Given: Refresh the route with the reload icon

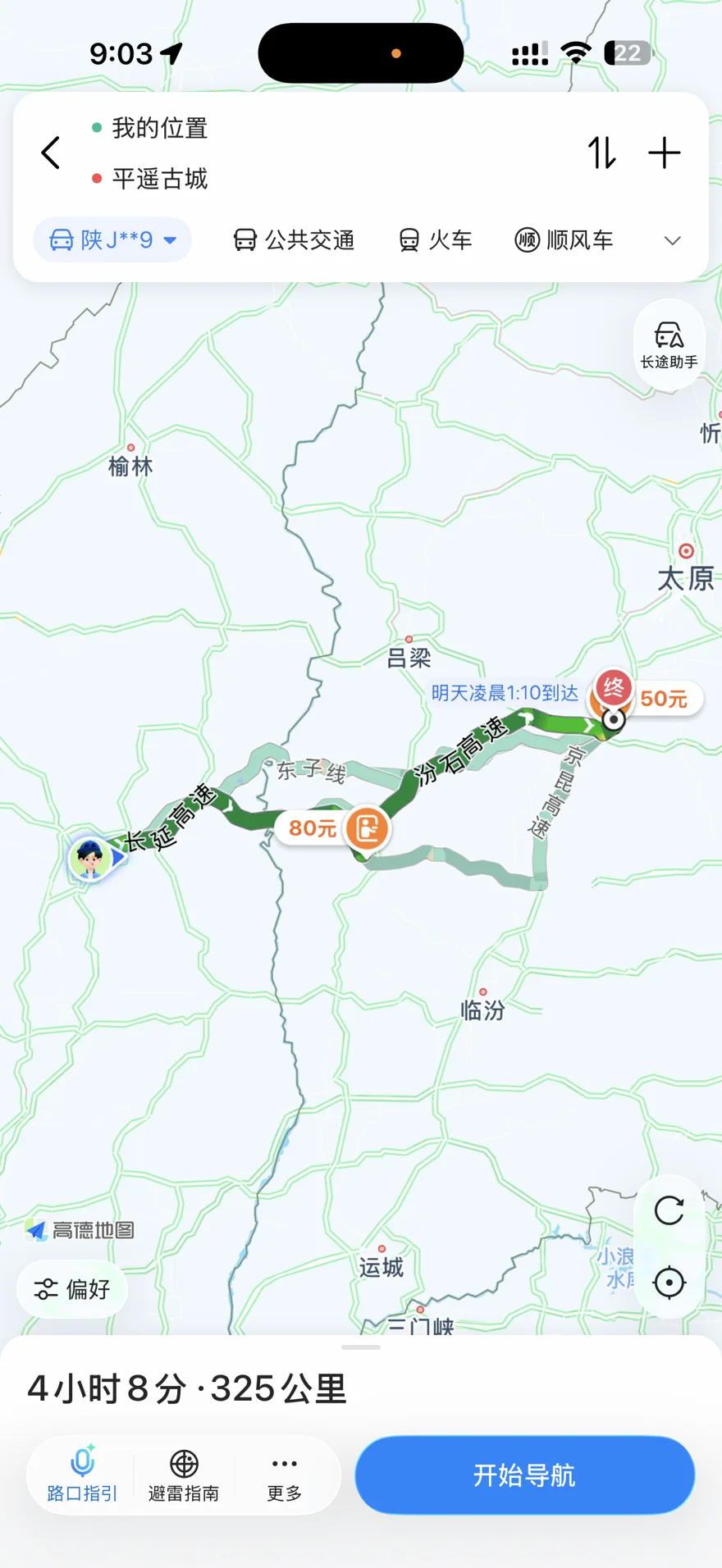Looking at the screenshot, I should (669, 1210).
